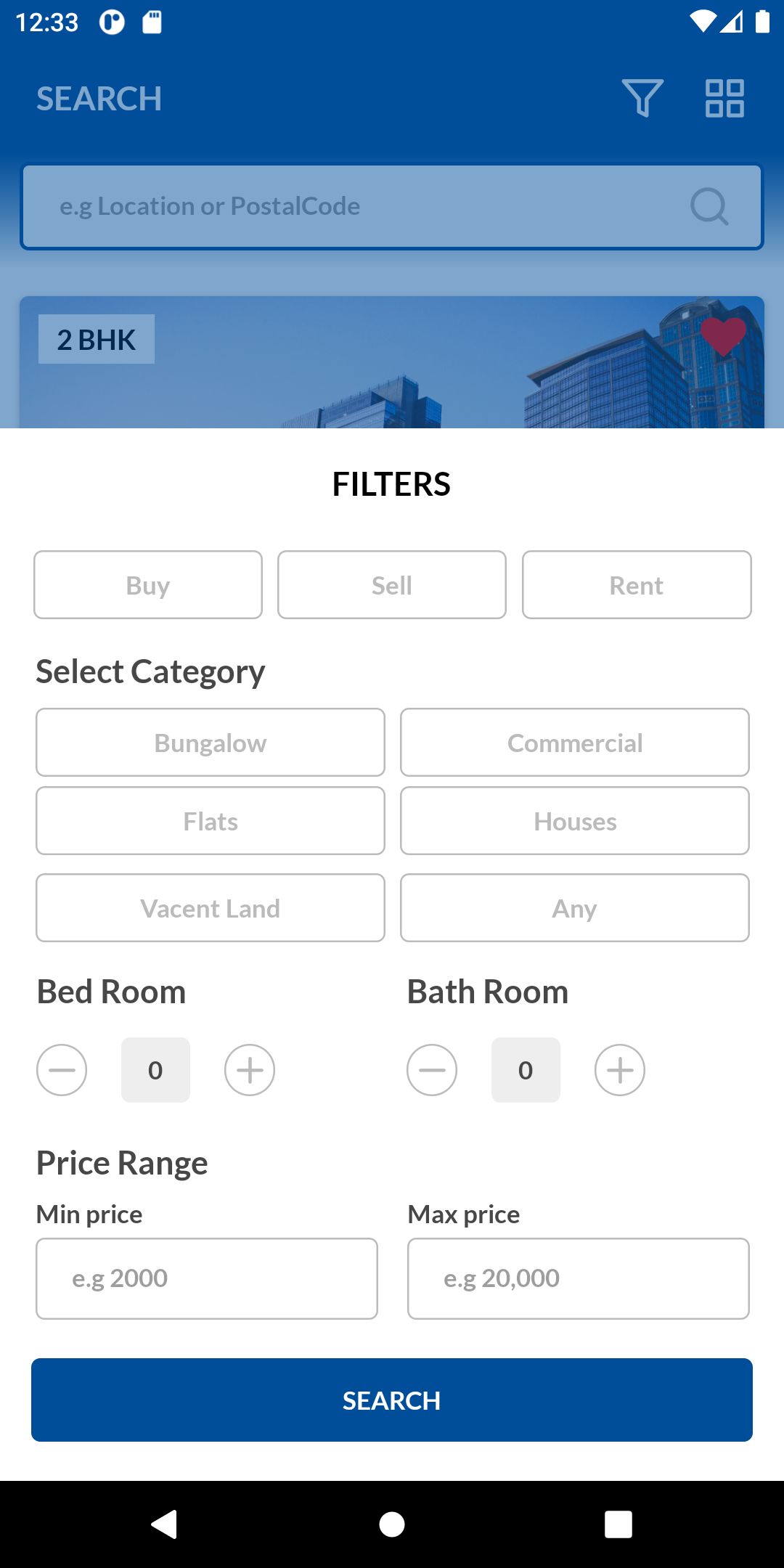Select the Buy filter option
The image size is (784, 1568).
tap(148, 585)
